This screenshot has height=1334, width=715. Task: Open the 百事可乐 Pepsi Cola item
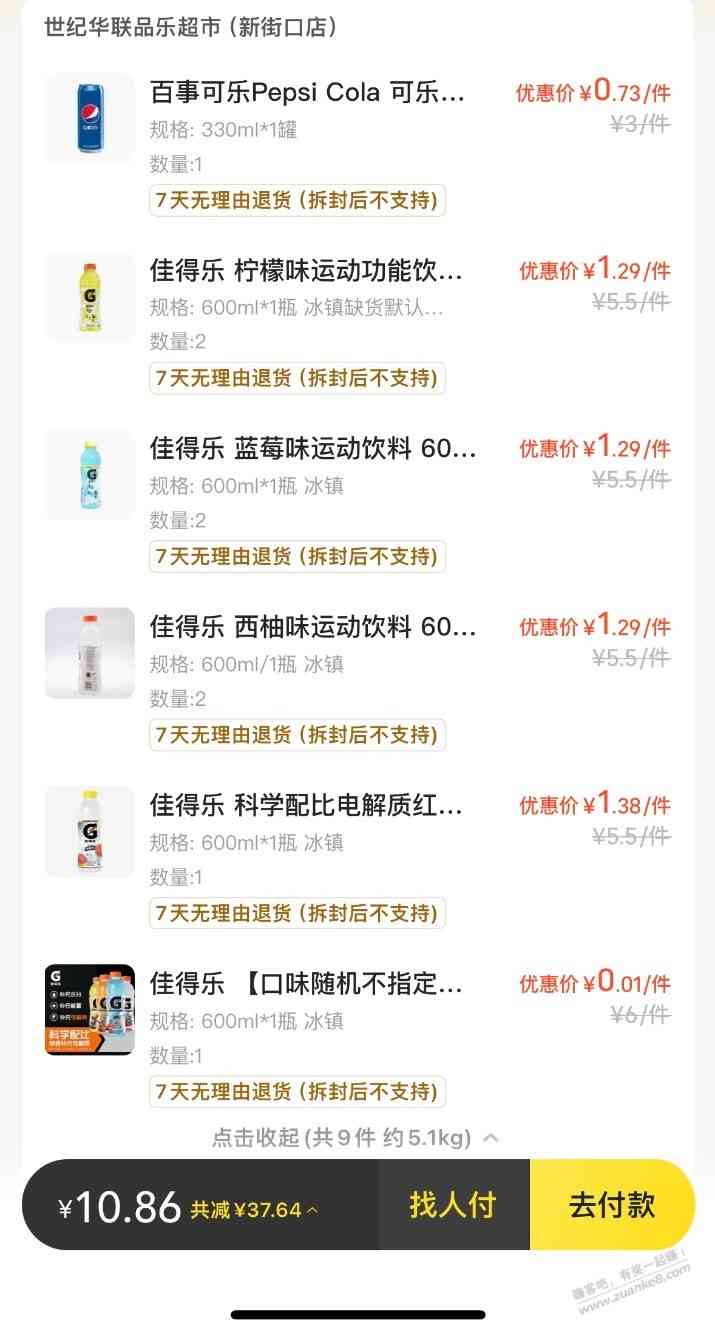click(x=307, y=94)
